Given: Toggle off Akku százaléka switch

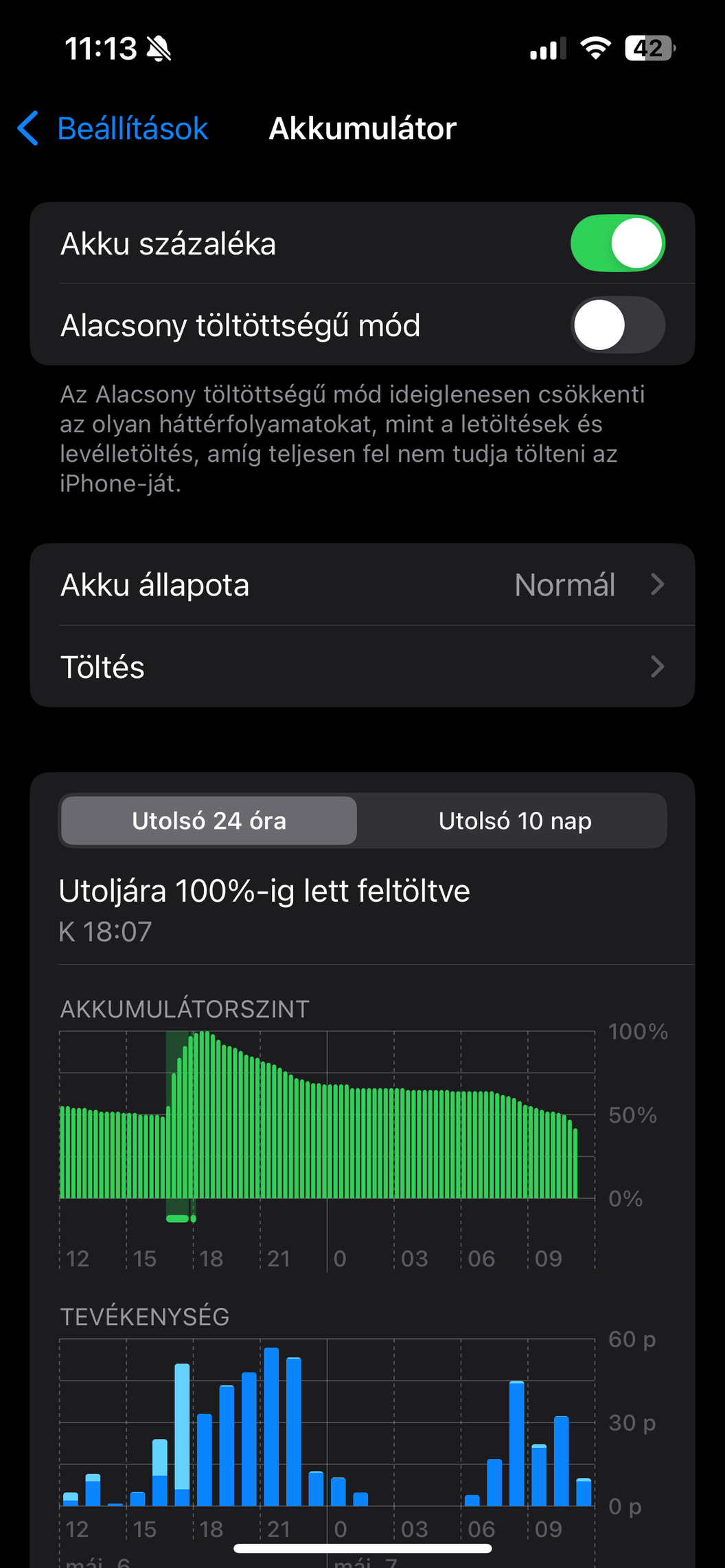Looking at the screenshot, I should 617,244.
